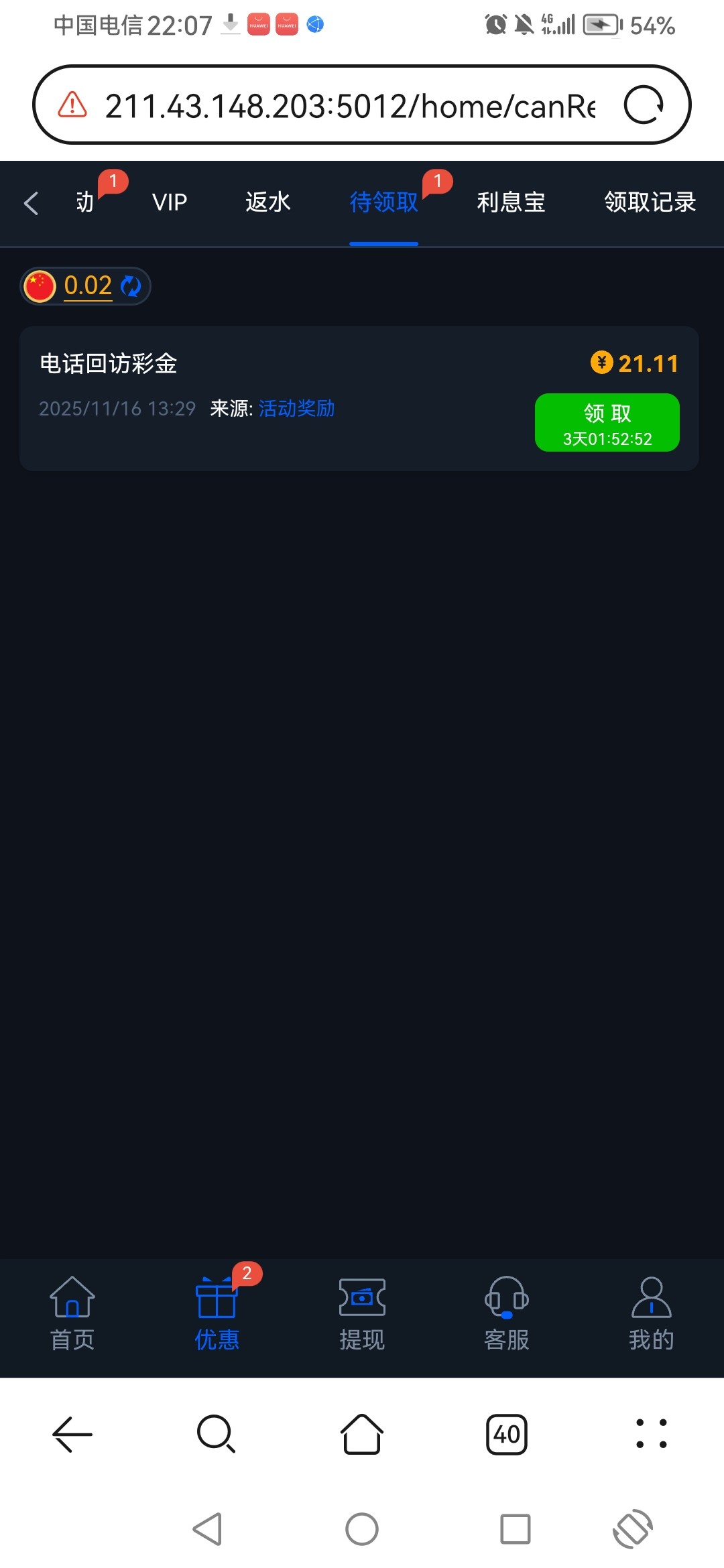Reload the page from the address bar
Viewport: 724px width, 1568px height.
(x=644, y=105)
